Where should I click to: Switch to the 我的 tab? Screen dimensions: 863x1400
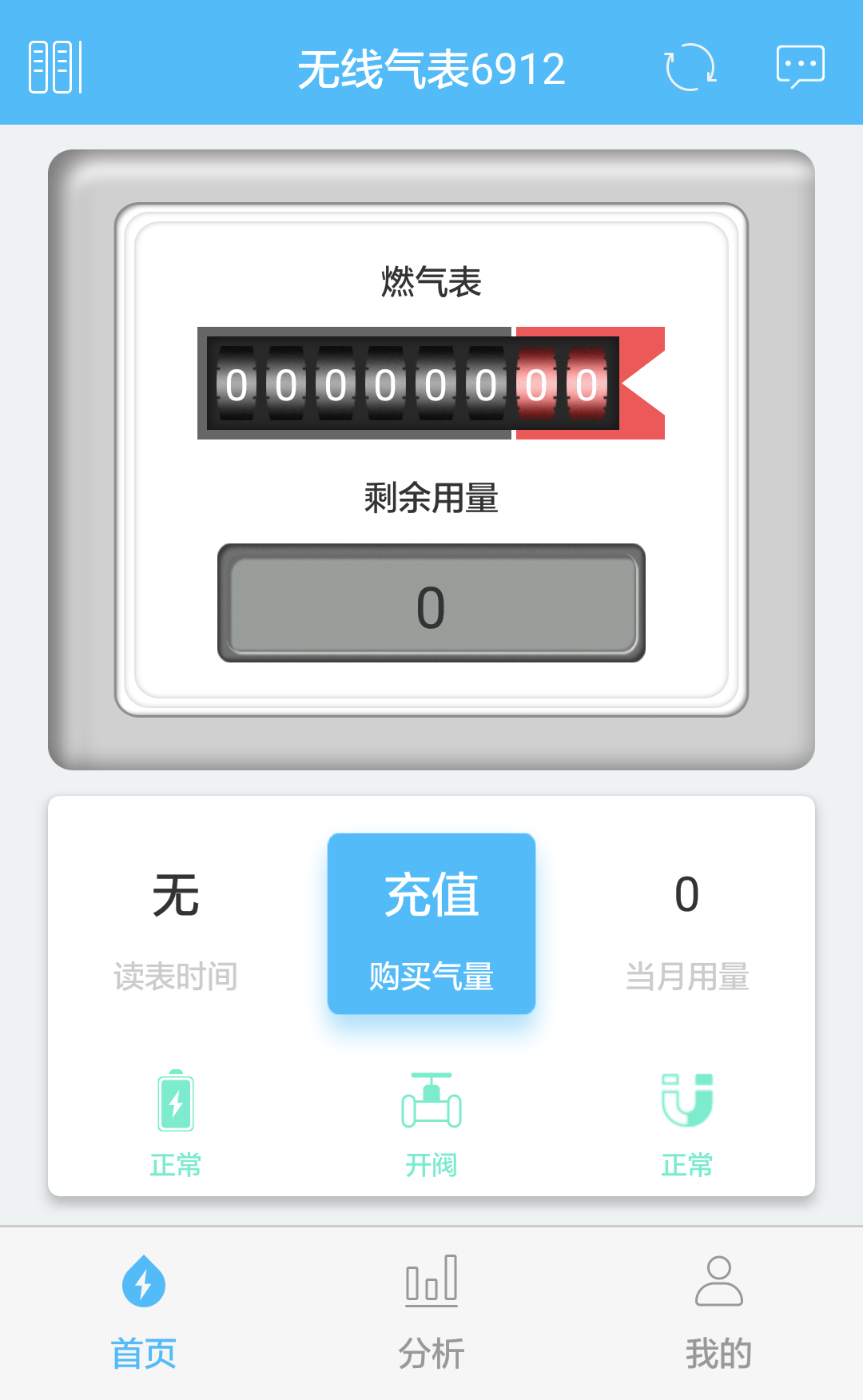point(718,1311)
